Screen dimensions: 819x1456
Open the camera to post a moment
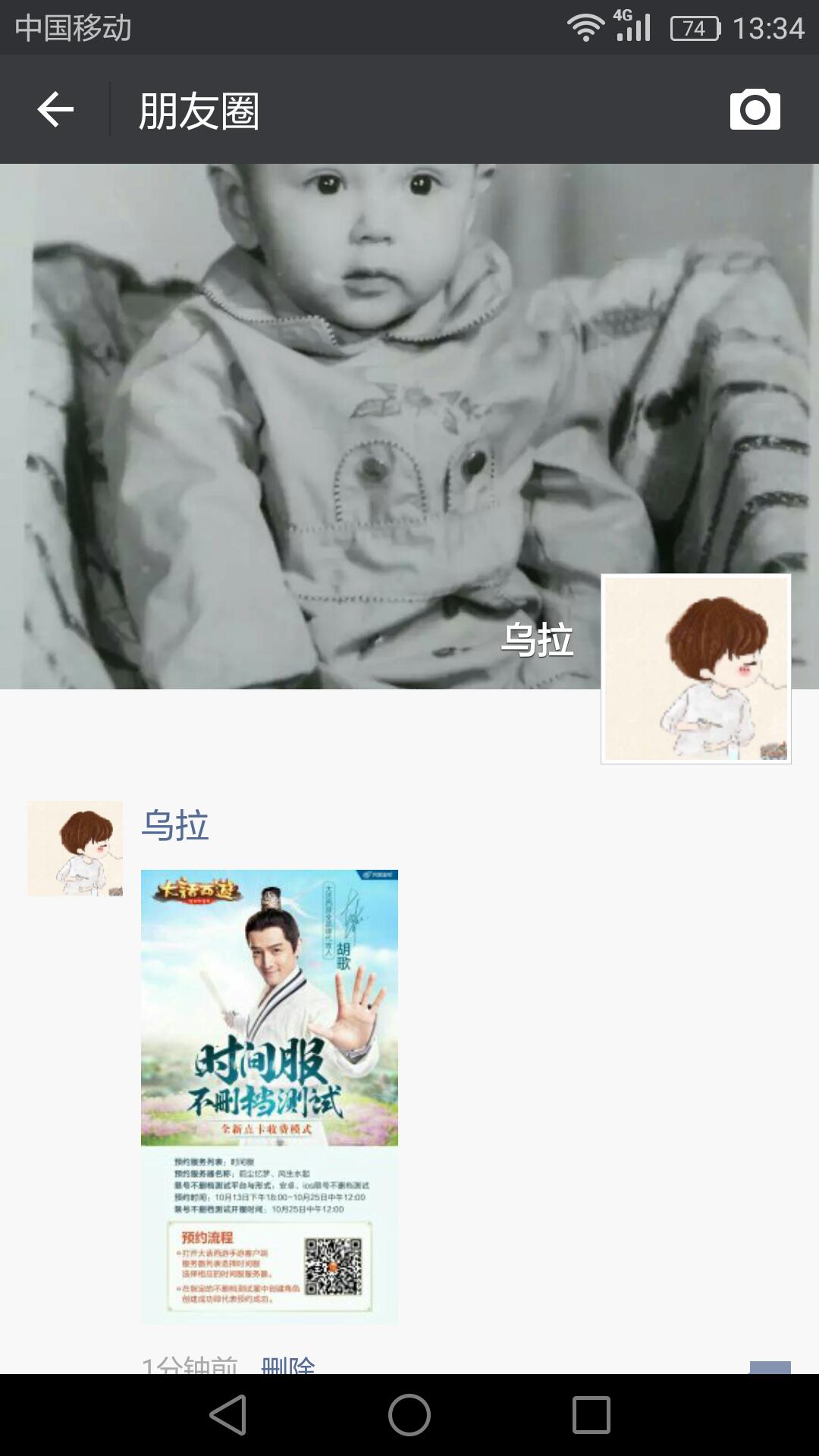pos(755,110)
